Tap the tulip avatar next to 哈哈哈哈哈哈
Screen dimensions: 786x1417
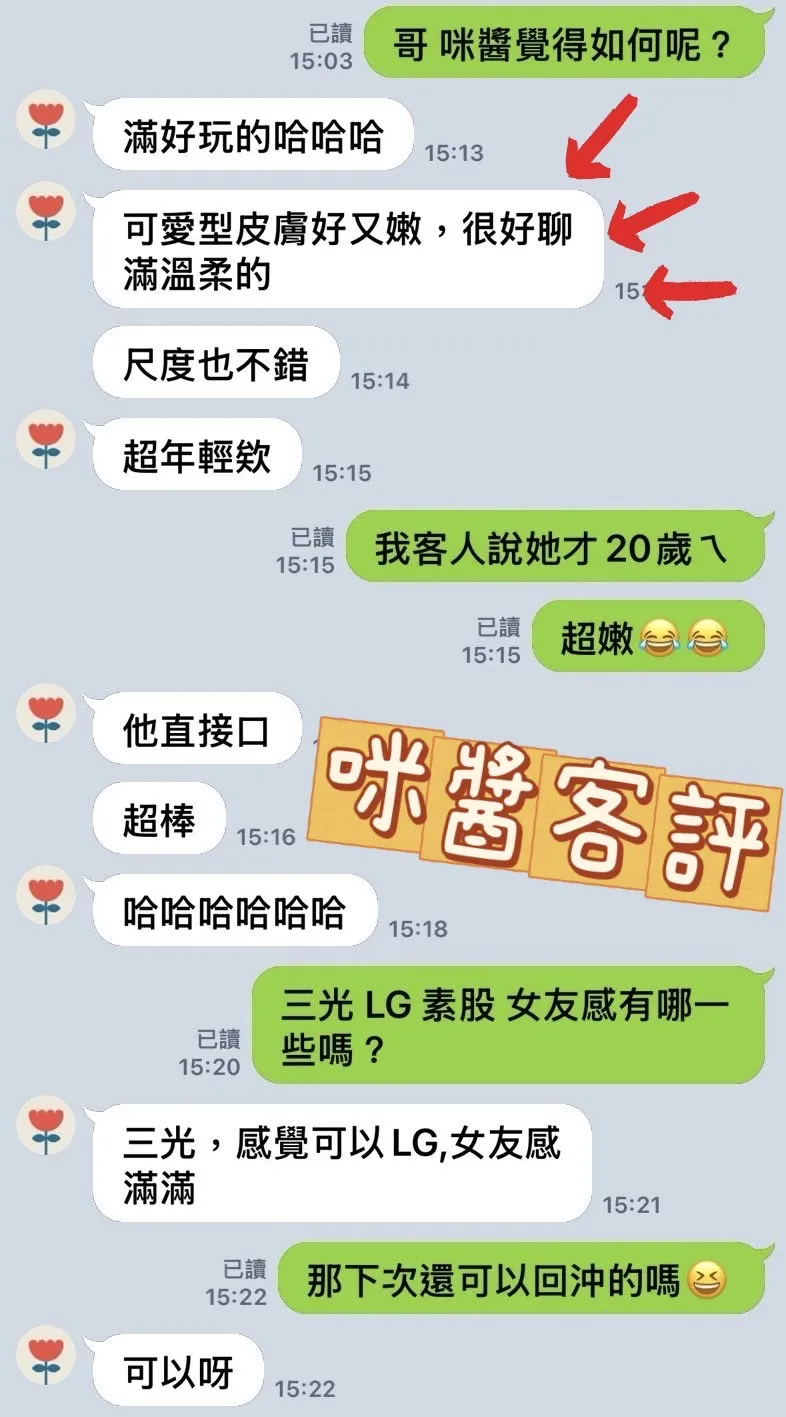pyautogui.click(x=44, y=897)
